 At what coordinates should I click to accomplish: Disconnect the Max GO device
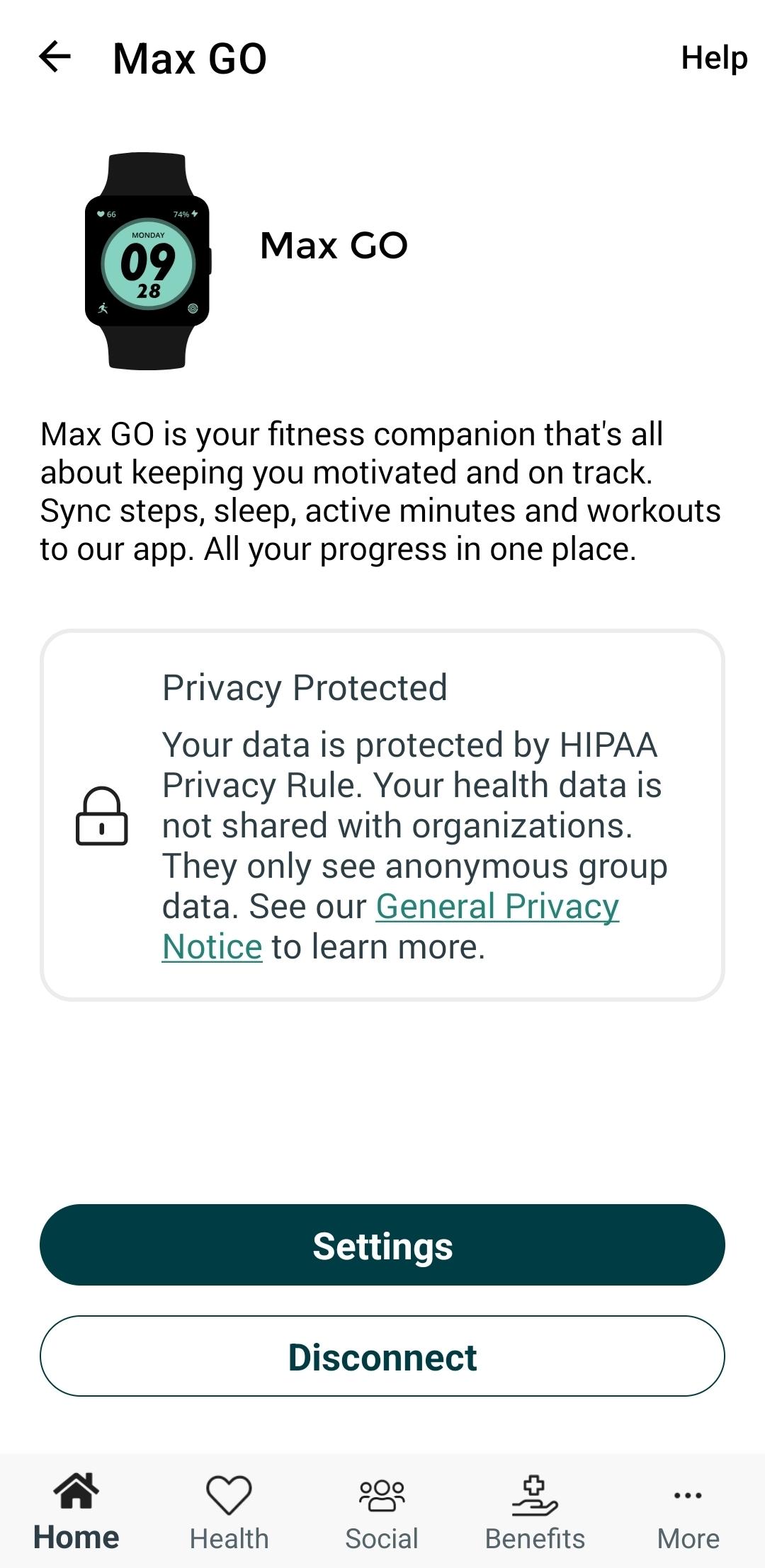pyautogui.click(x=382, y=1357)
